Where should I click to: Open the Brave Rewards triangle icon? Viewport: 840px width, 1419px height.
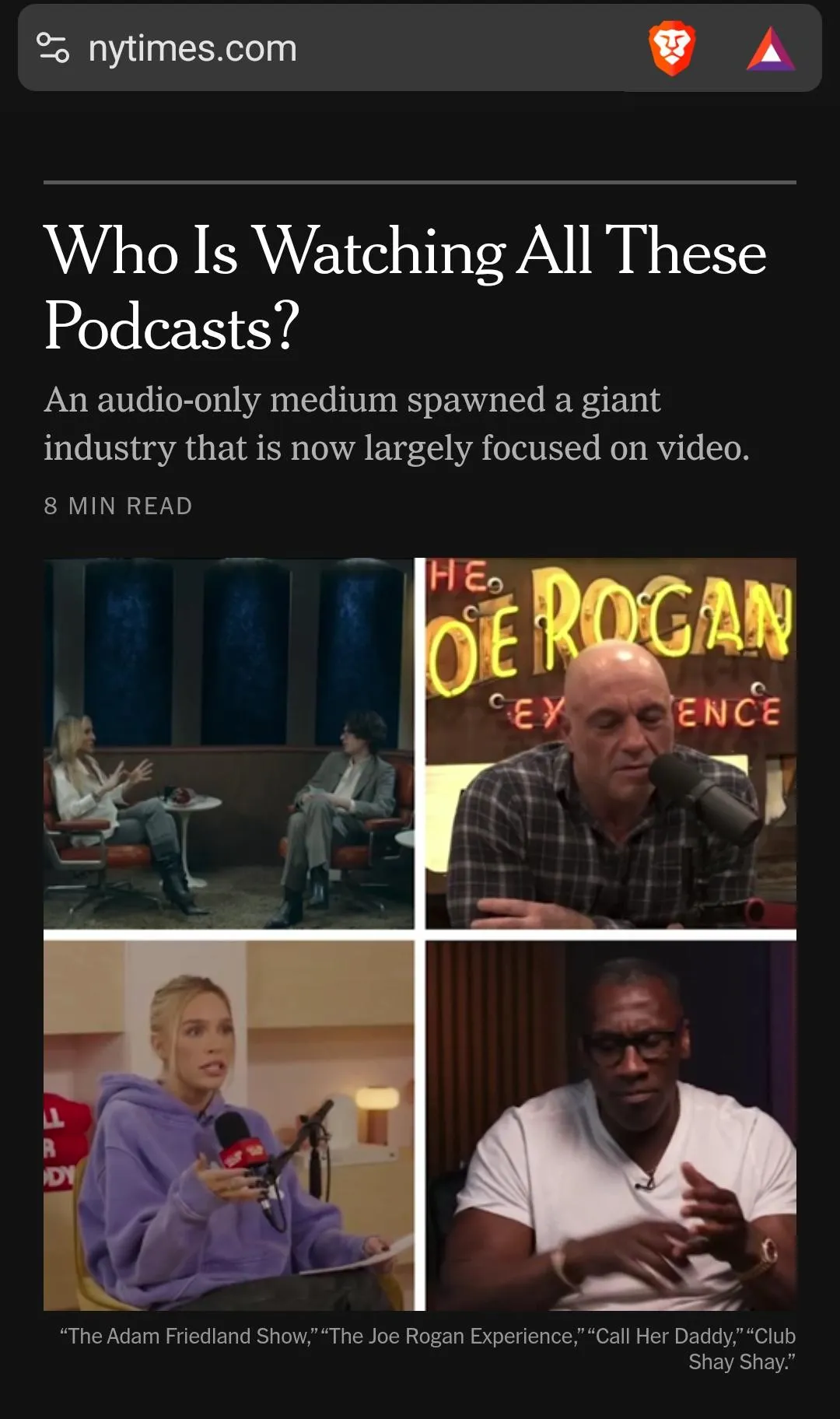pyautogui.click(x=770, y=50)
